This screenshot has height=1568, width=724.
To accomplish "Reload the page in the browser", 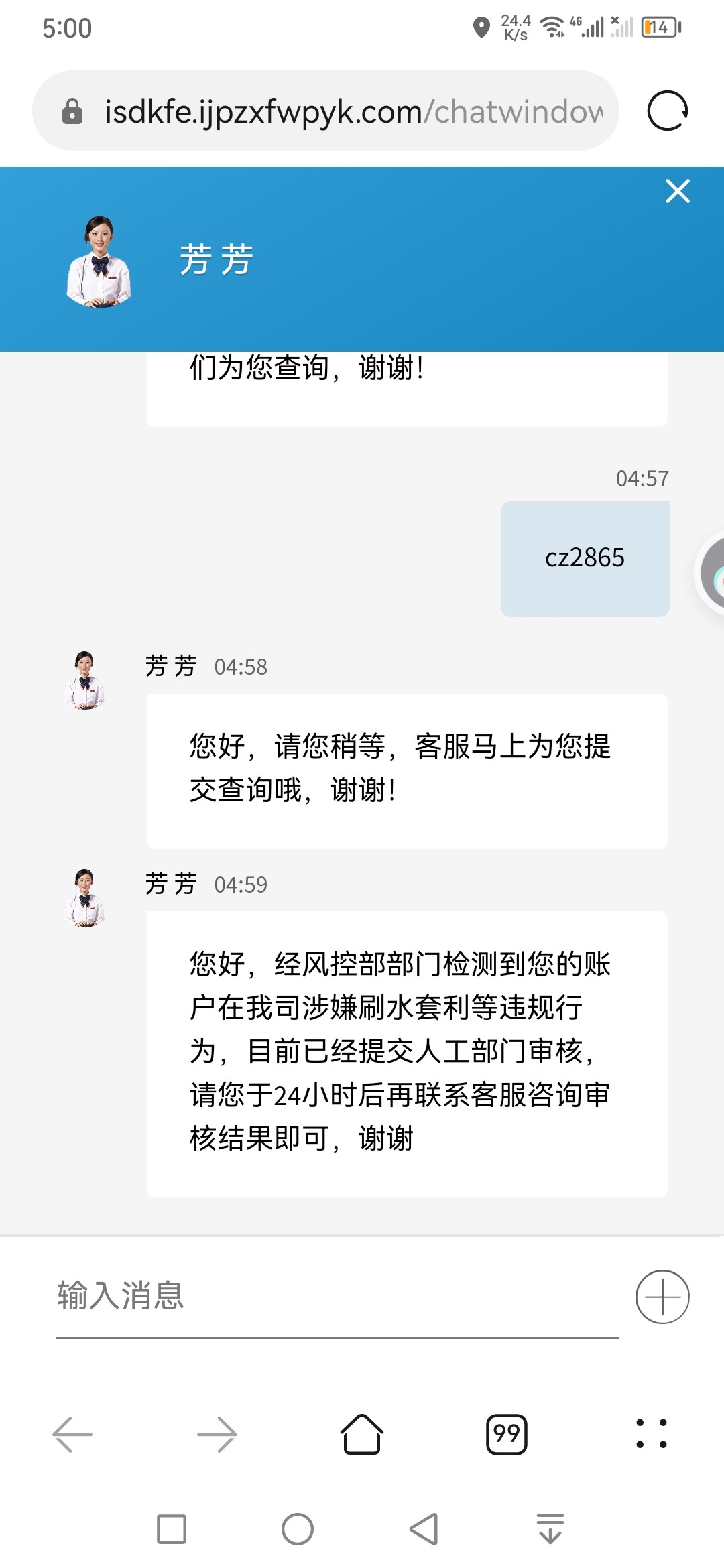I will click(x=667, y=111).
